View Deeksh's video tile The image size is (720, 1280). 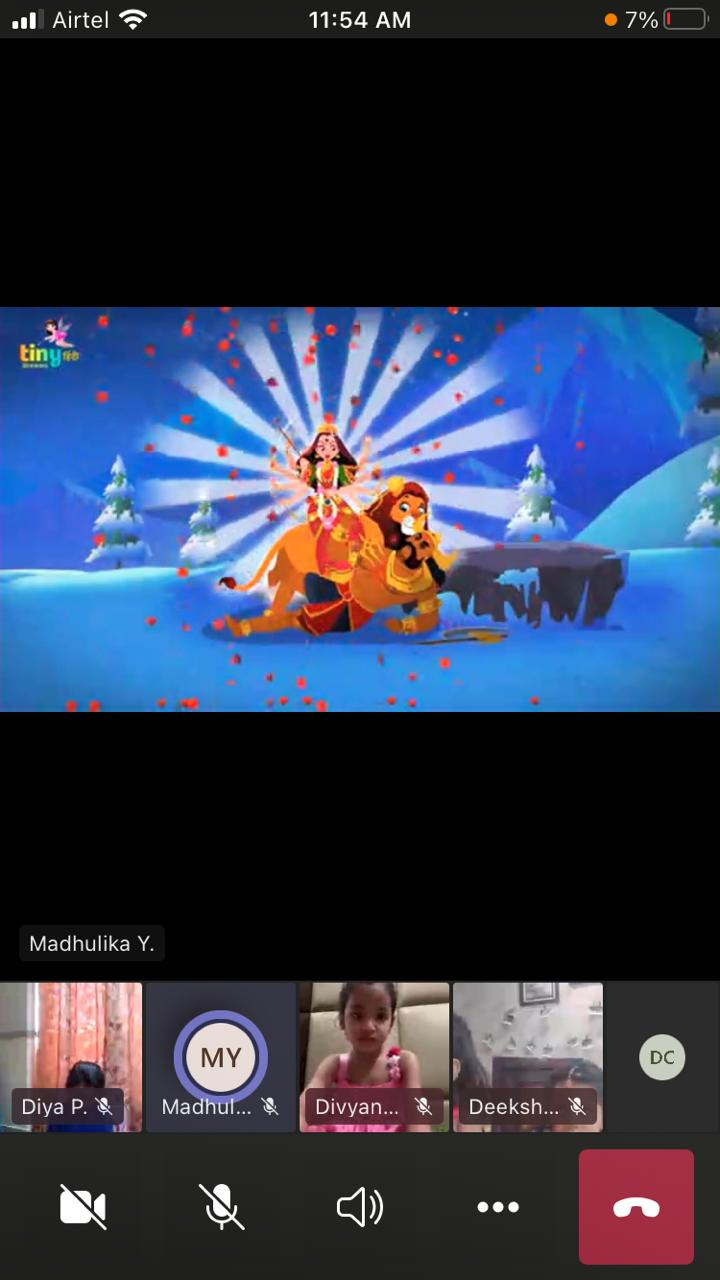(527, 1055)
